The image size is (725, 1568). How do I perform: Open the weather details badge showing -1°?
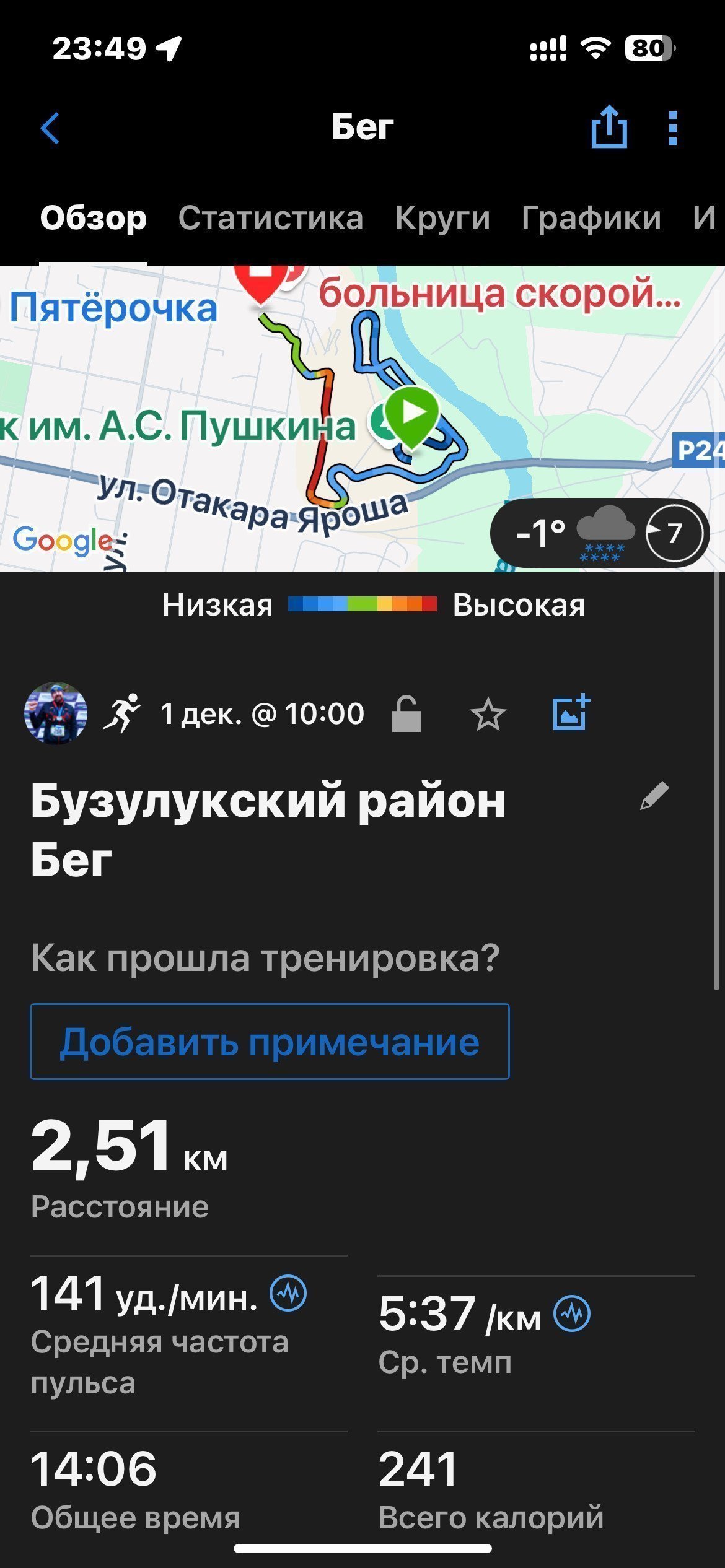(599, 533)
